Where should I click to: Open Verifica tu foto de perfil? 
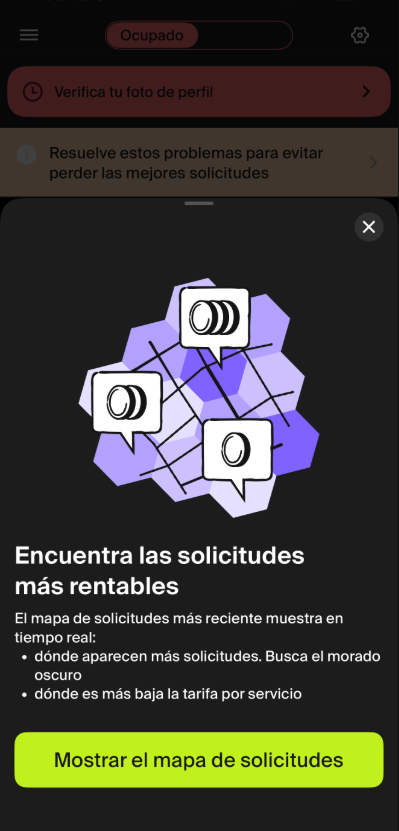[199, 92]
